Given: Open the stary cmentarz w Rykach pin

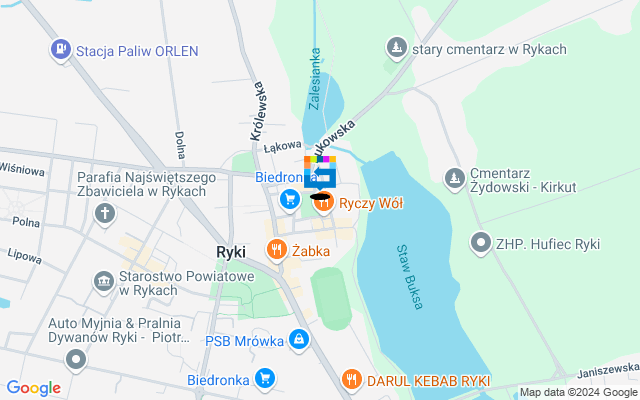Looking at the screenshot, I should (397, 47).
